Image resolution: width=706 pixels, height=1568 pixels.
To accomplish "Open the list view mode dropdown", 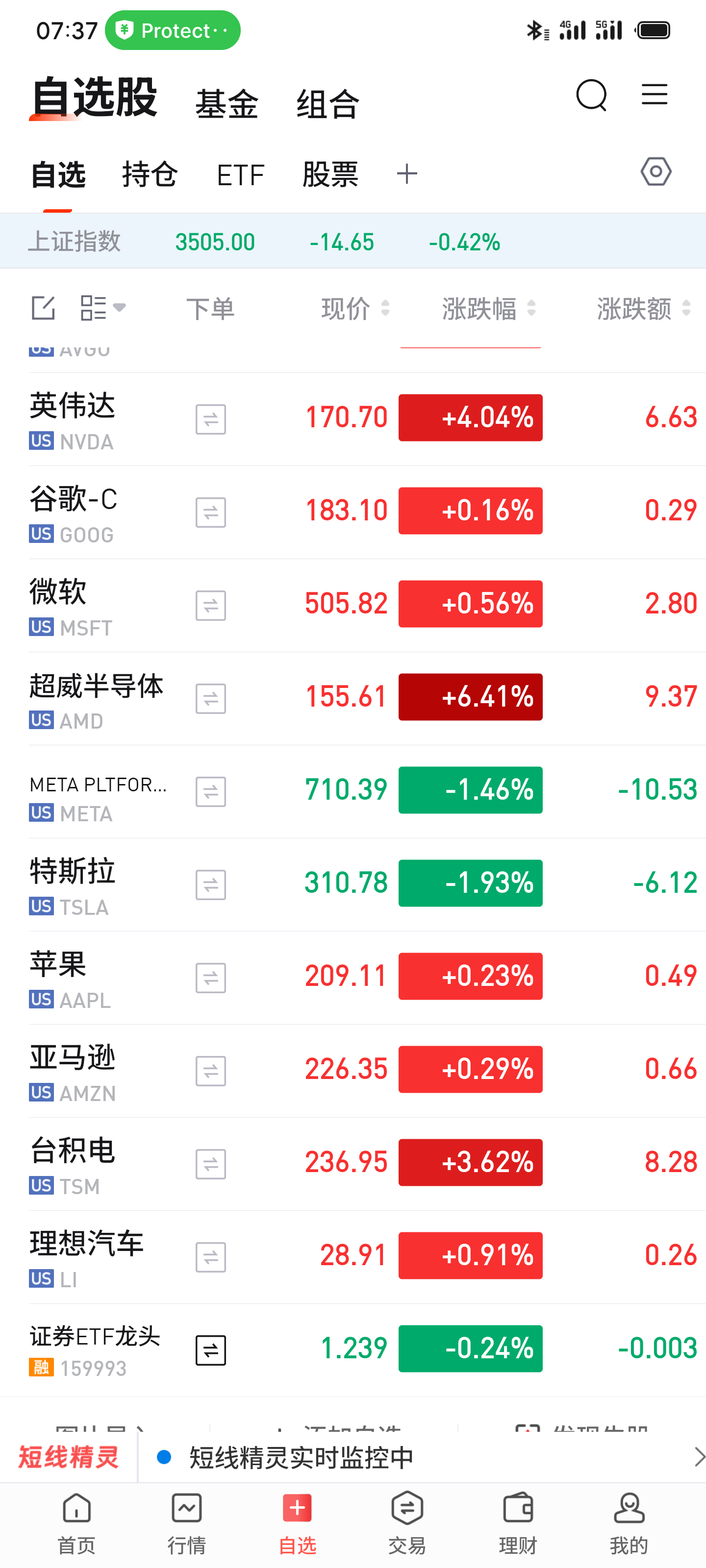I will 103,308.
